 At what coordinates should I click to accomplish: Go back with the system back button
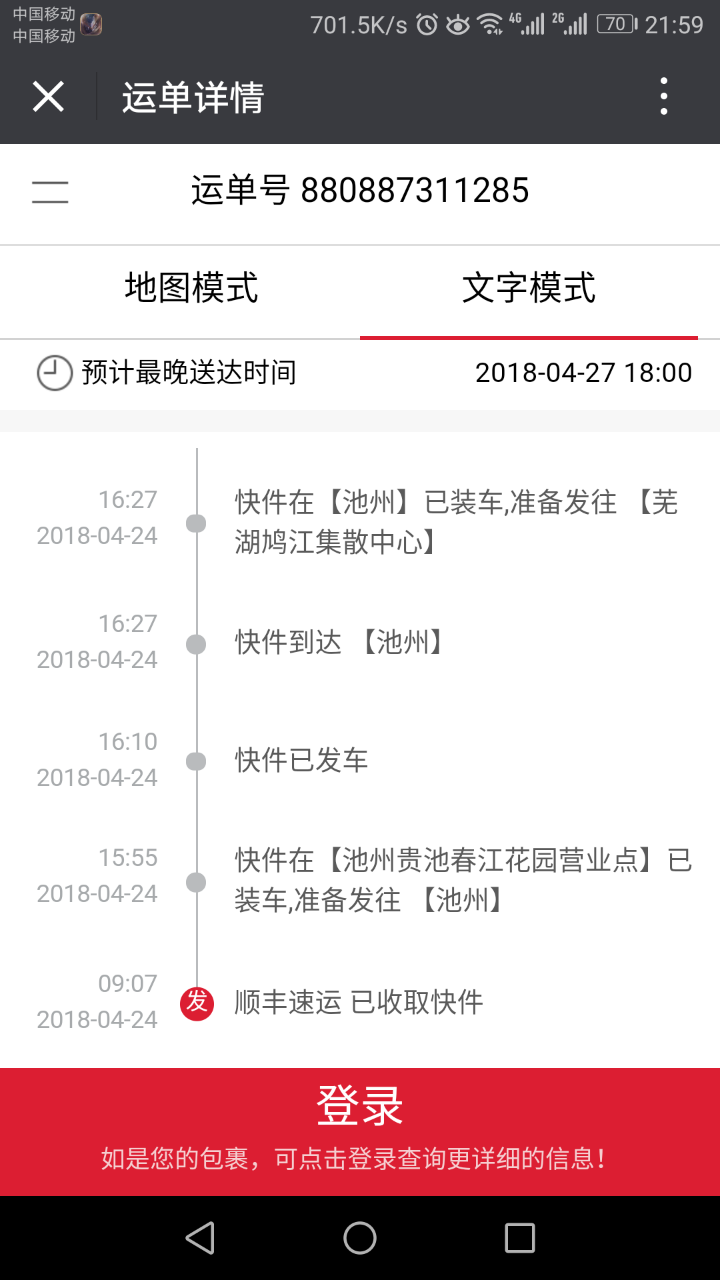(200, 1238)
